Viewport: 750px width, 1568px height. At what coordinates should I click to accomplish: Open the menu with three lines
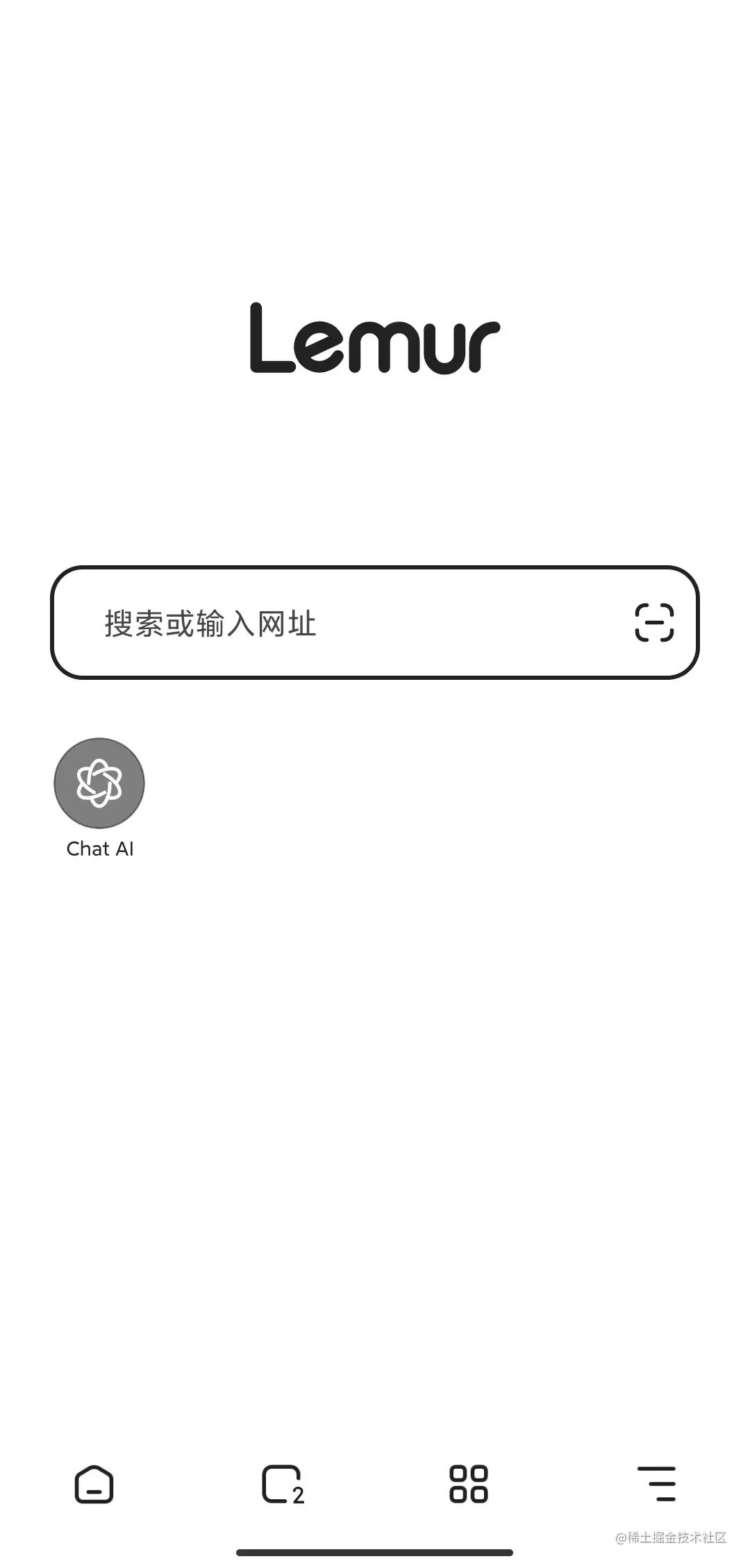tap(656, 1485)
